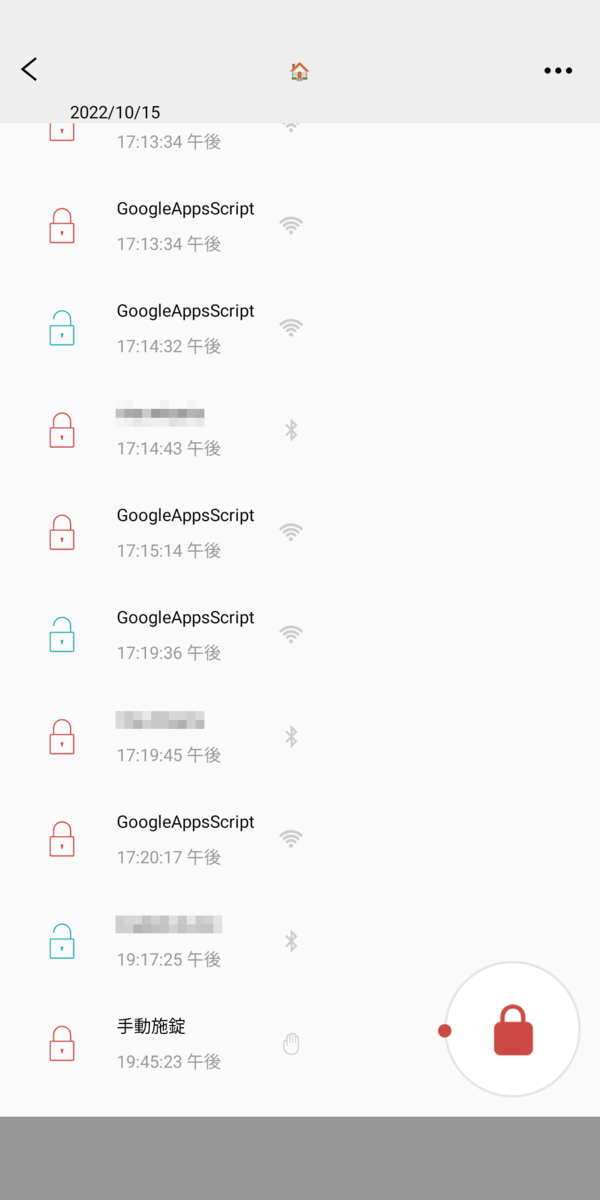Viewport: 600px width, 1200px height.
Task: Tap the large red lock button
Action: point(513,1030)
